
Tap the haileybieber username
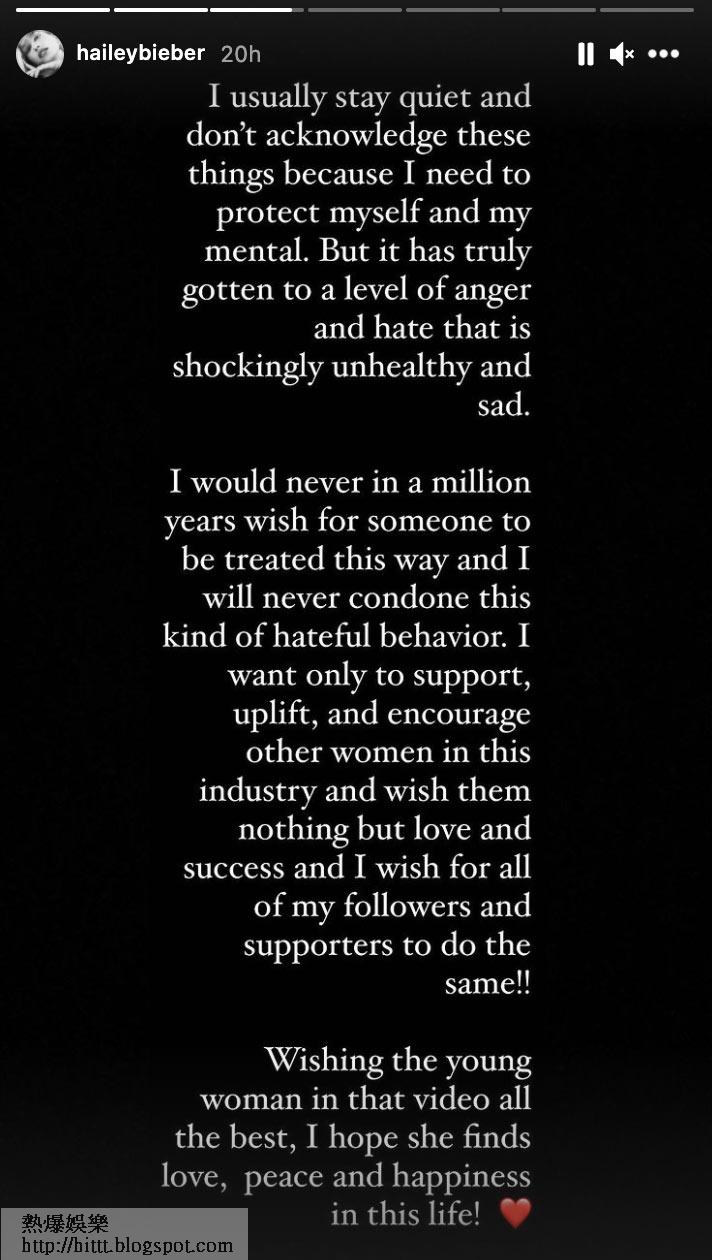[141, 53]
